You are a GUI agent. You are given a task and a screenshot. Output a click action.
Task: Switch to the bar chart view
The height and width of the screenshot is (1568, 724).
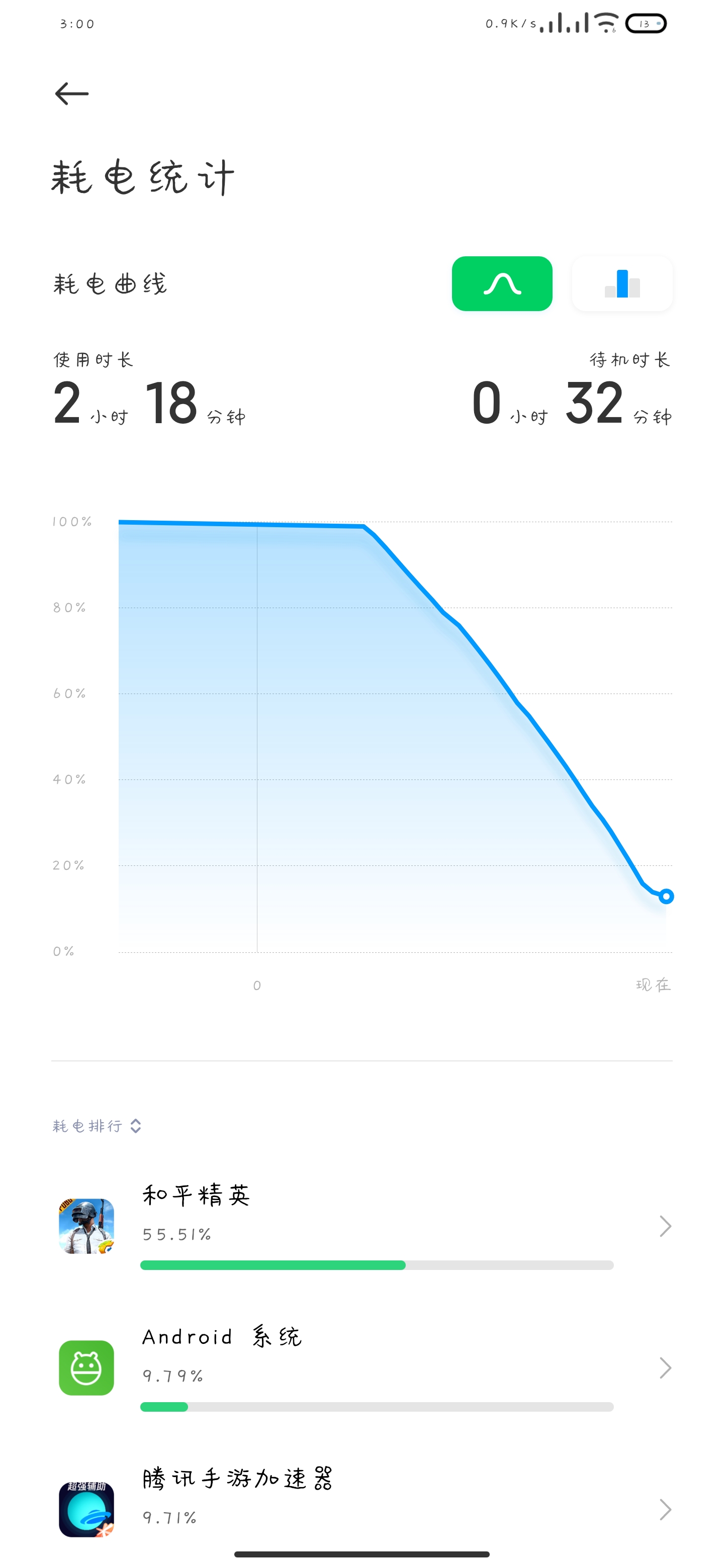tap(622, 283)
